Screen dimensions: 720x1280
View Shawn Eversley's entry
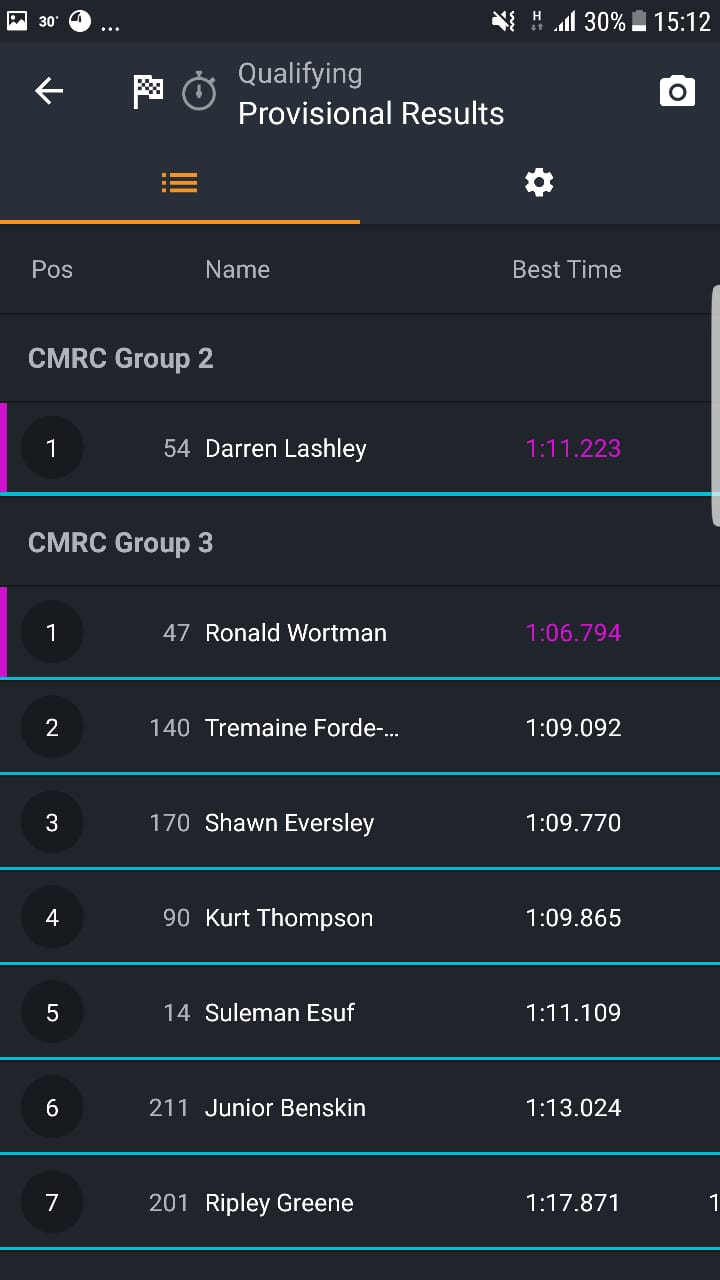click(360, 822)
